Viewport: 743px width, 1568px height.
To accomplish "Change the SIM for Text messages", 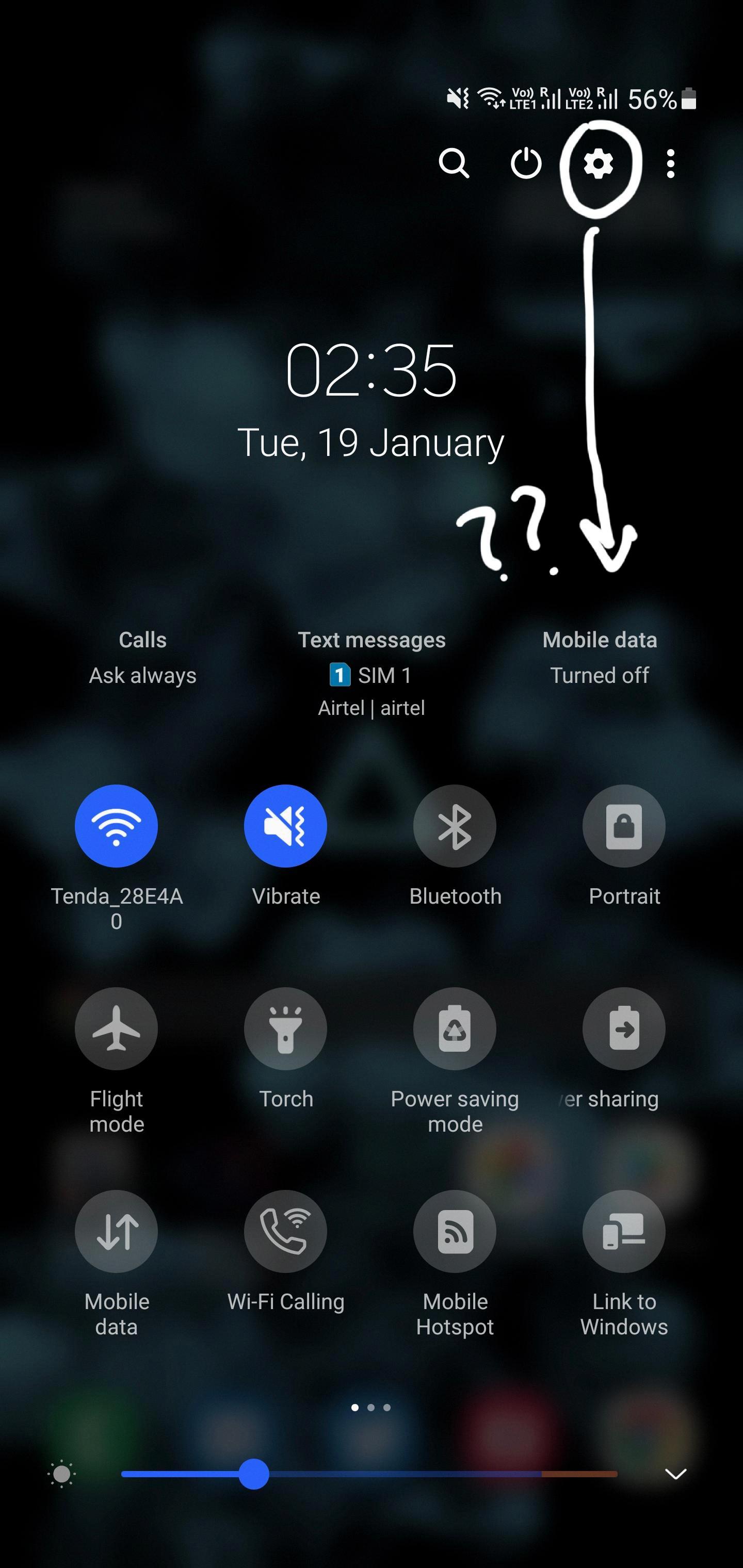I will (x=372, y=673).
